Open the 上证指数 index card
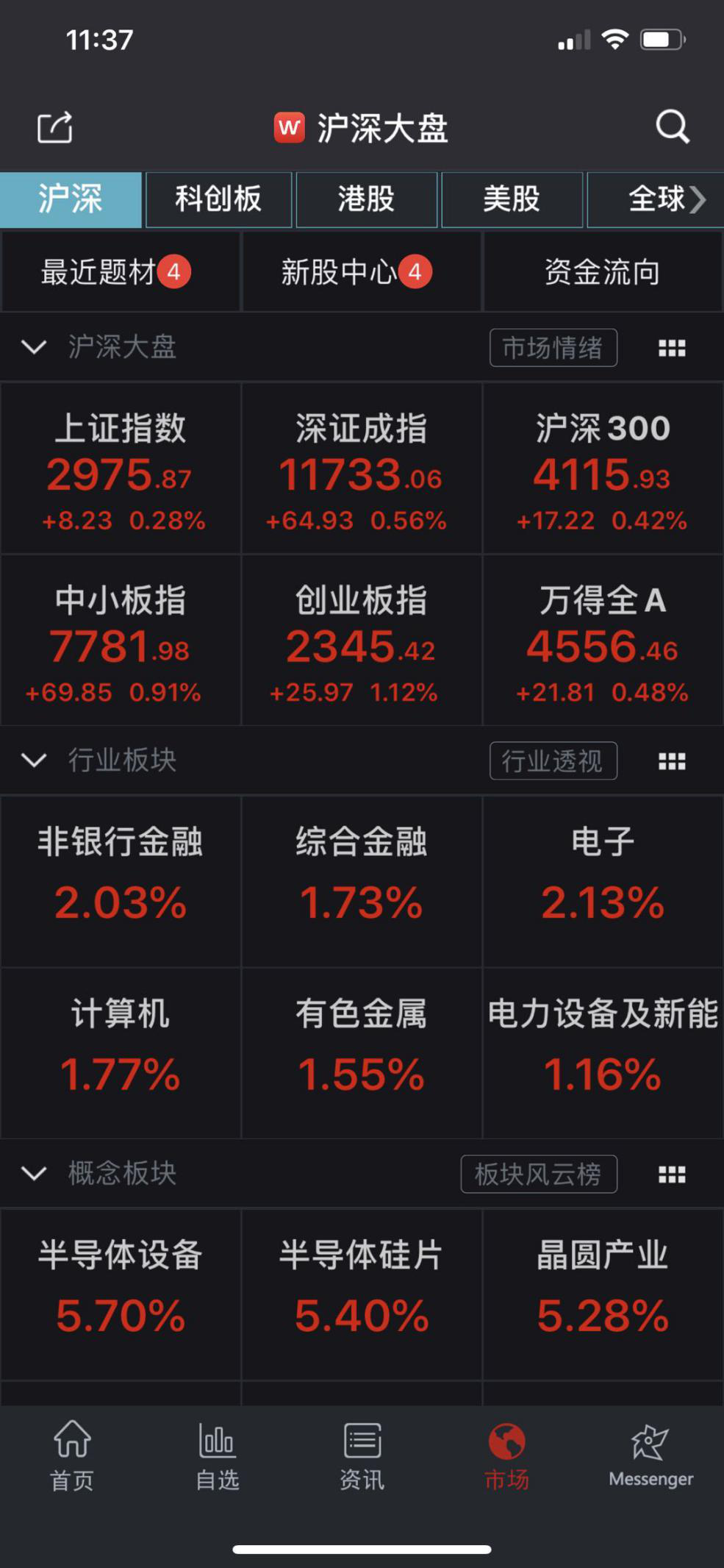 coord(121,468)
